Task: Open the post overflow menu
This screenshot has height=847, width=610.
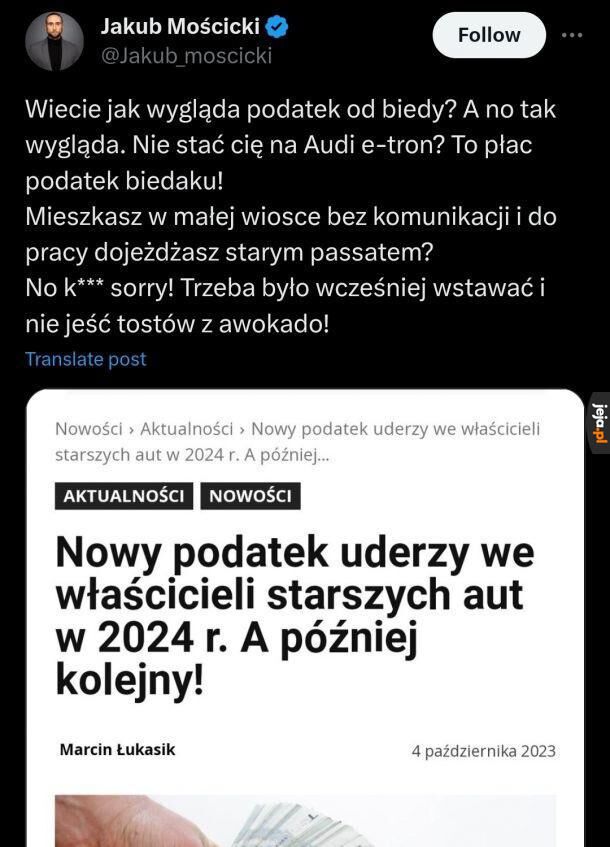Action: [x=572, y=34]
